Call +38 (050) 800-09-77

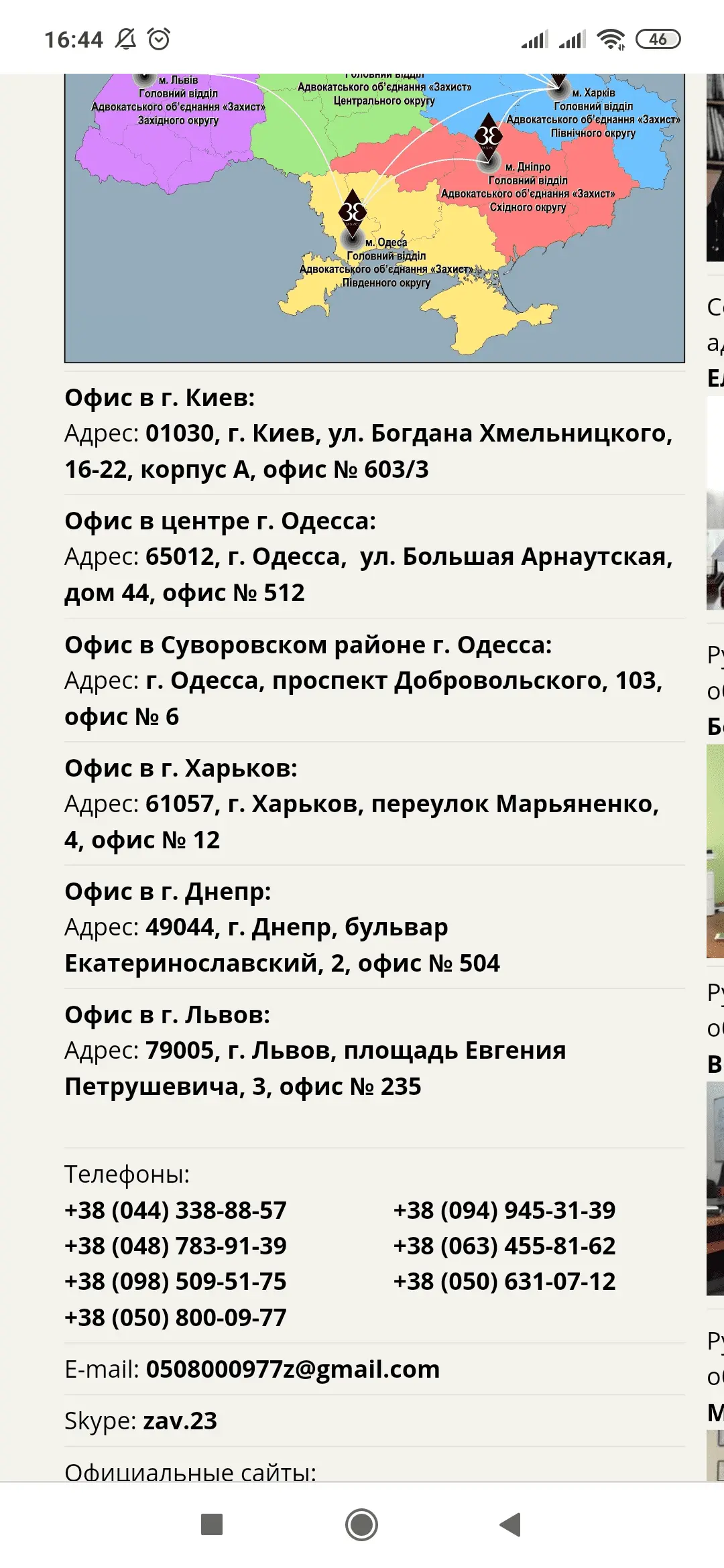click(175, 1317)
